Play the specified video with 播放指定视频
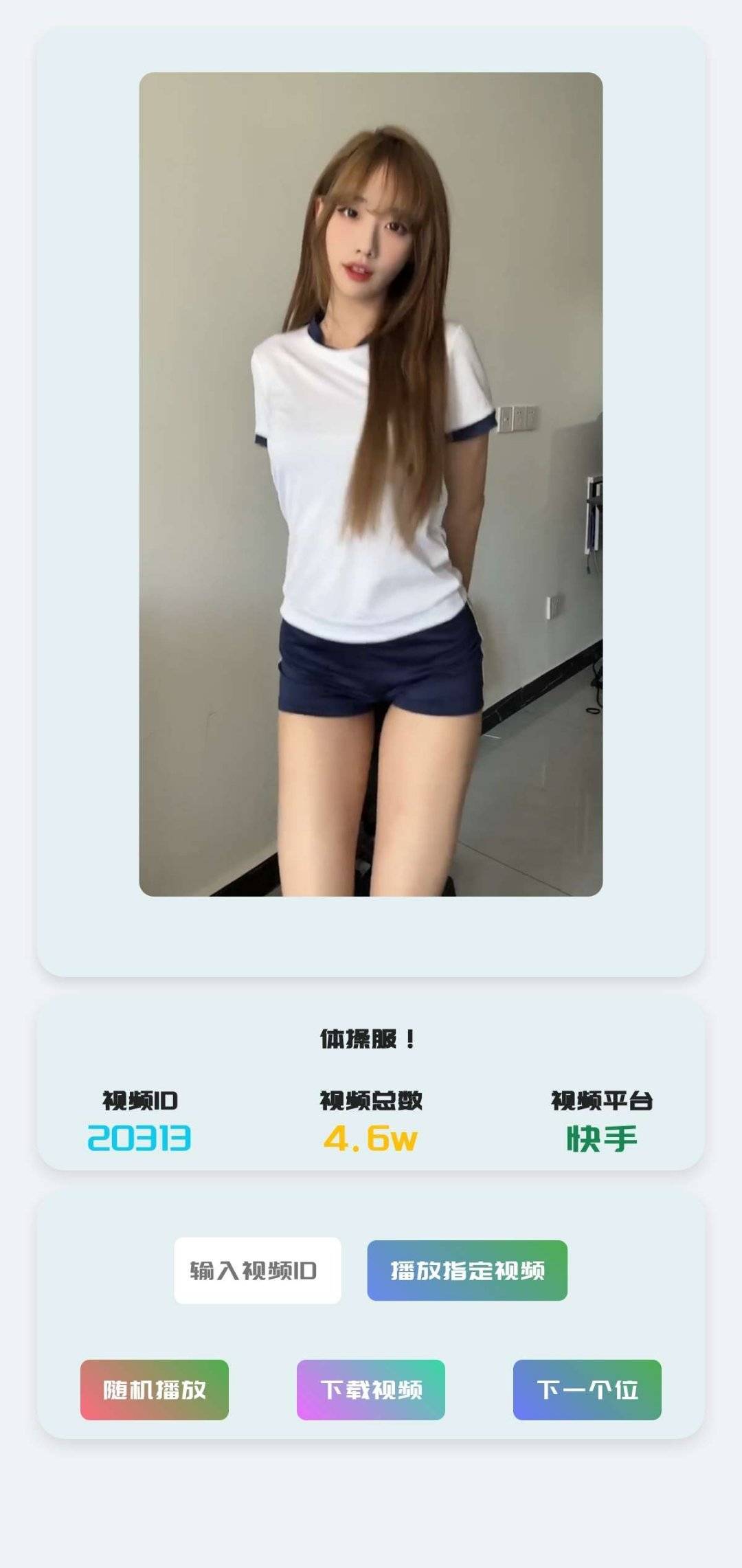 pyautogui.click(x=467, y=1270)
